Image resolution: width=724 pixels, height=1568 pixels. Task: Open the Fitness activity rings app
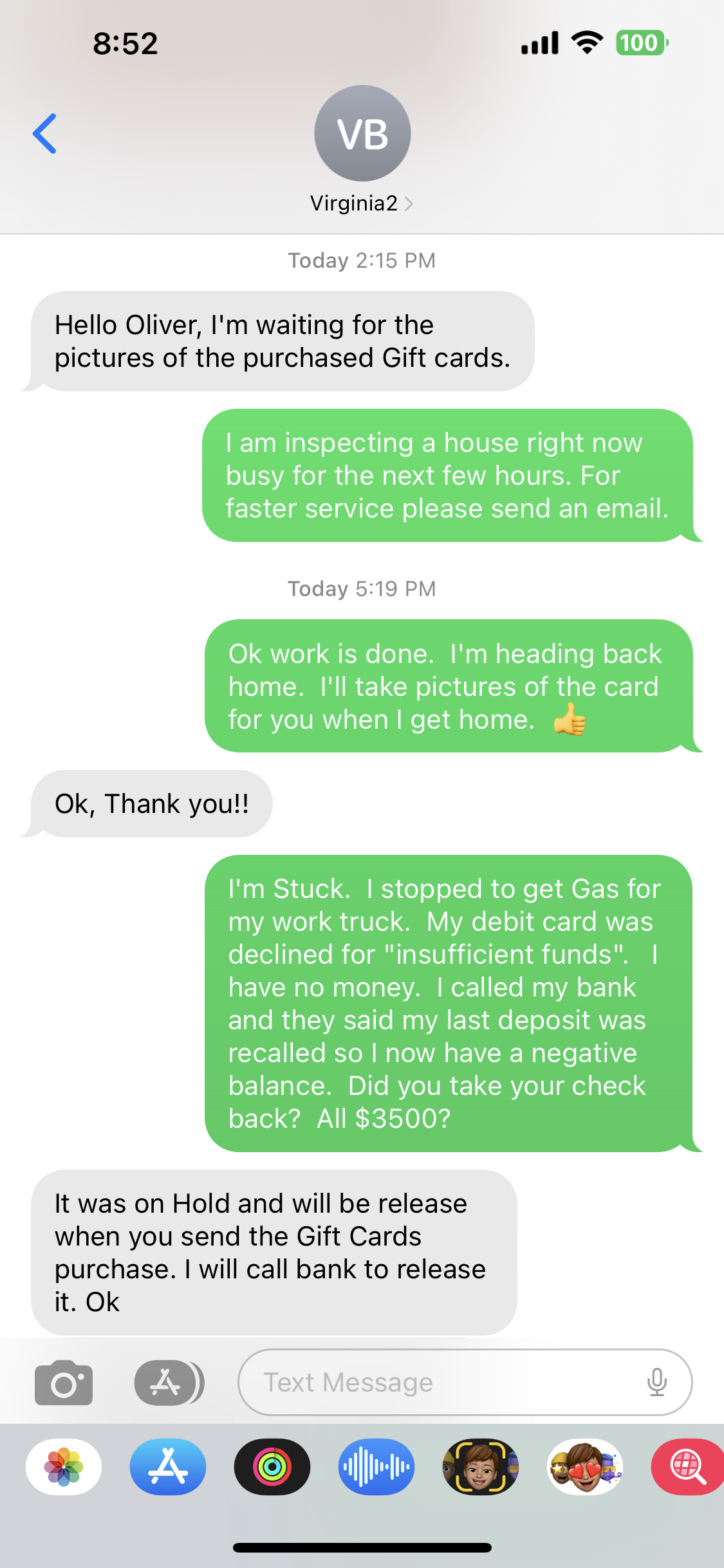pos(272,1467)
